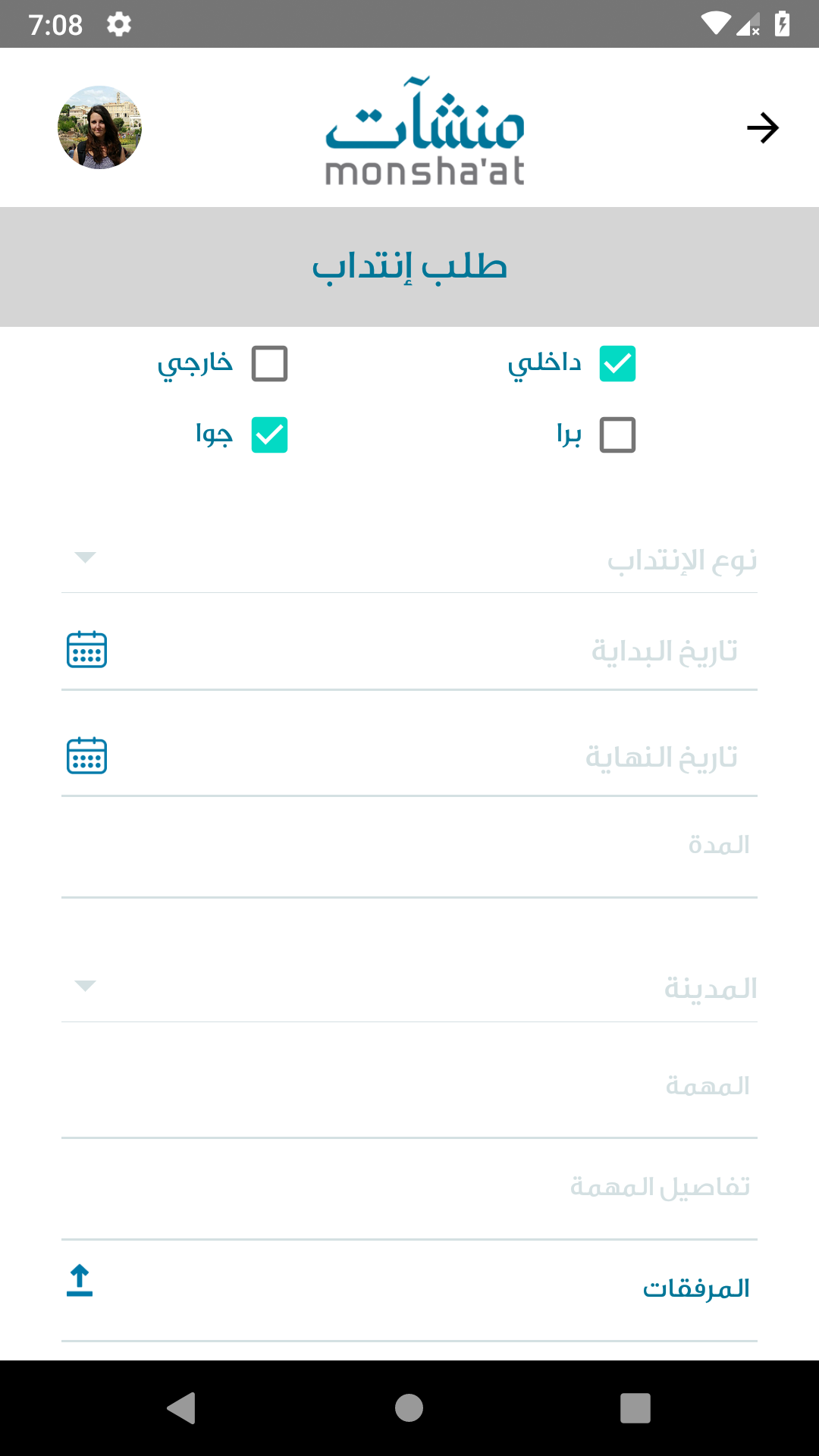The height and width of the screenshot is (1456, 819).
Task: Open calendar for تاريخ النهاية
Action: coord(87,756)
